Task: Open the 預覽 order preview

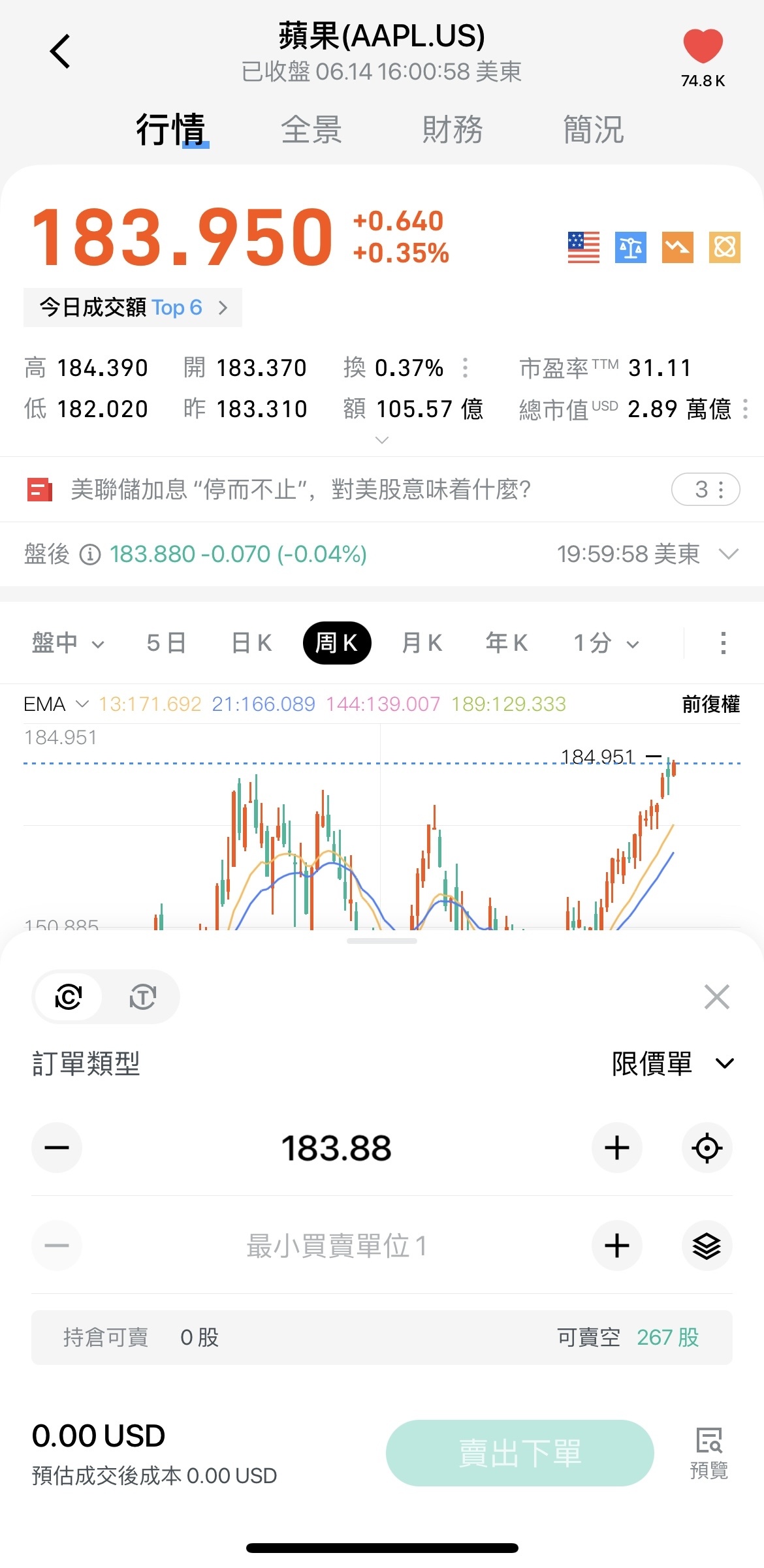Action: click(708, 1452)
